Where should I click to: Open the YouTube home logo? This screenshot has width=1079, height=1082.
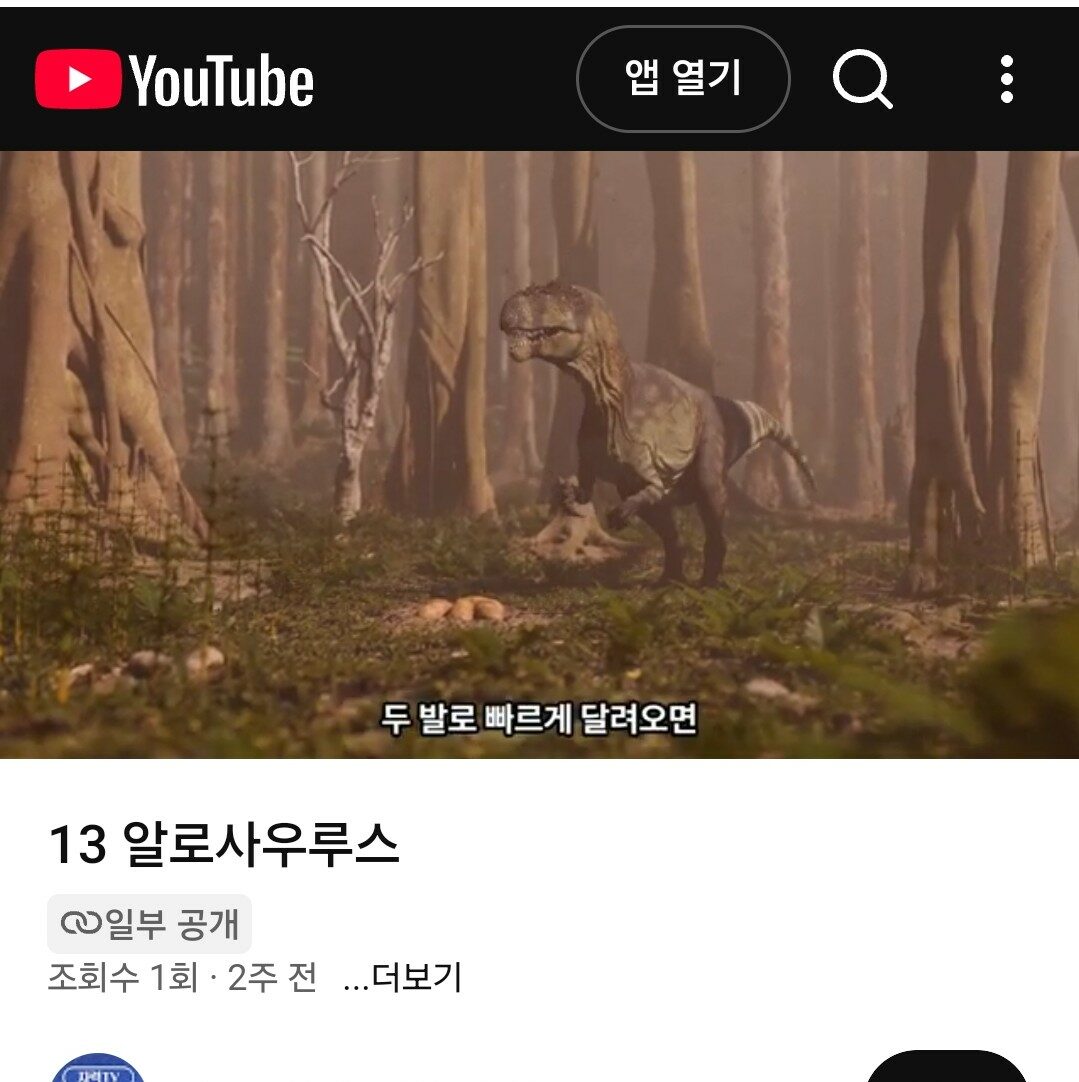pos(175,79)
